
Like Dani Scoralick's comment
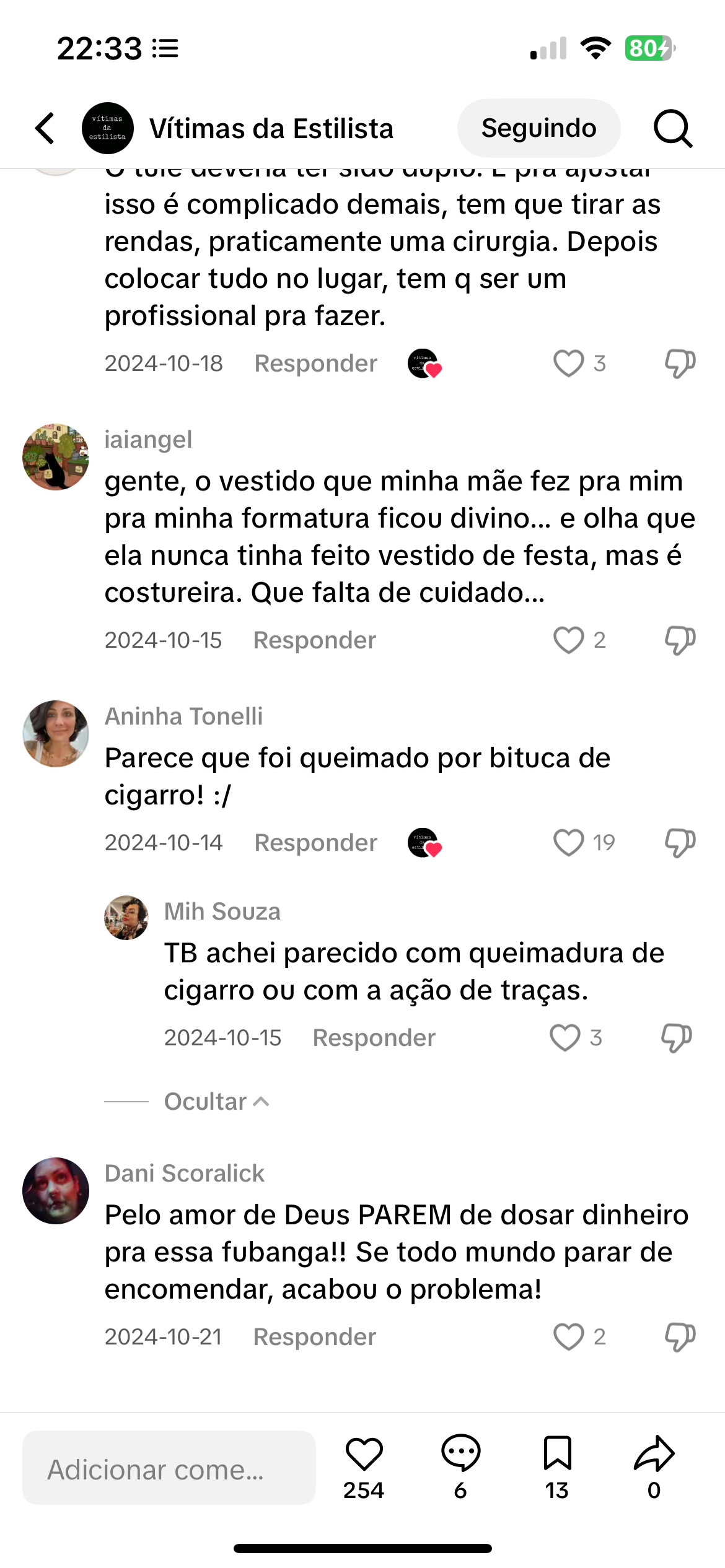pyautogui.click(x=568, y=1337)
